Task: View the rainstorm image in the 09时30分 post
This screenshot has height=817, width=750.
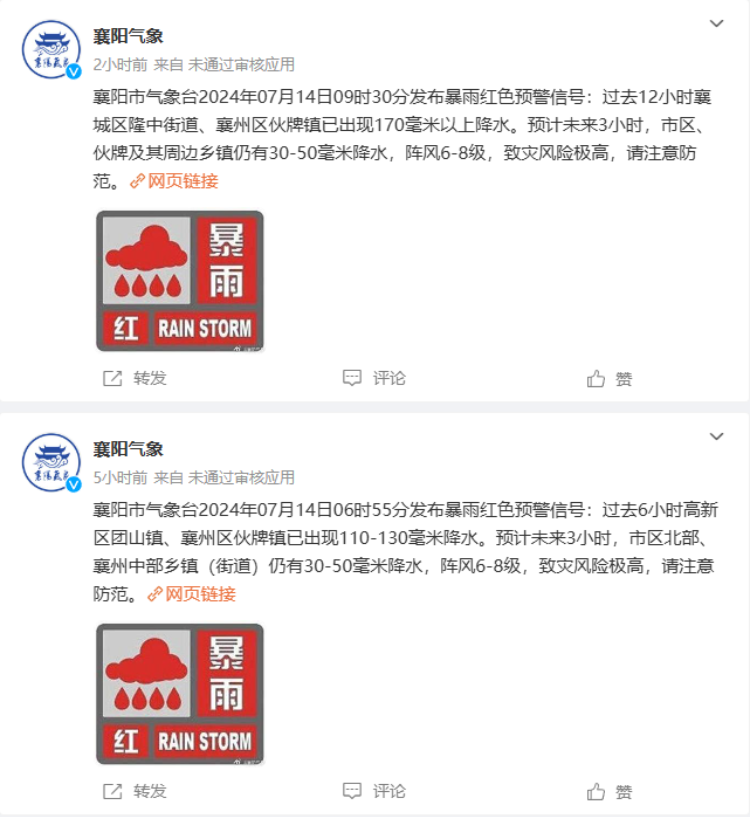Action: click(180, 281)
